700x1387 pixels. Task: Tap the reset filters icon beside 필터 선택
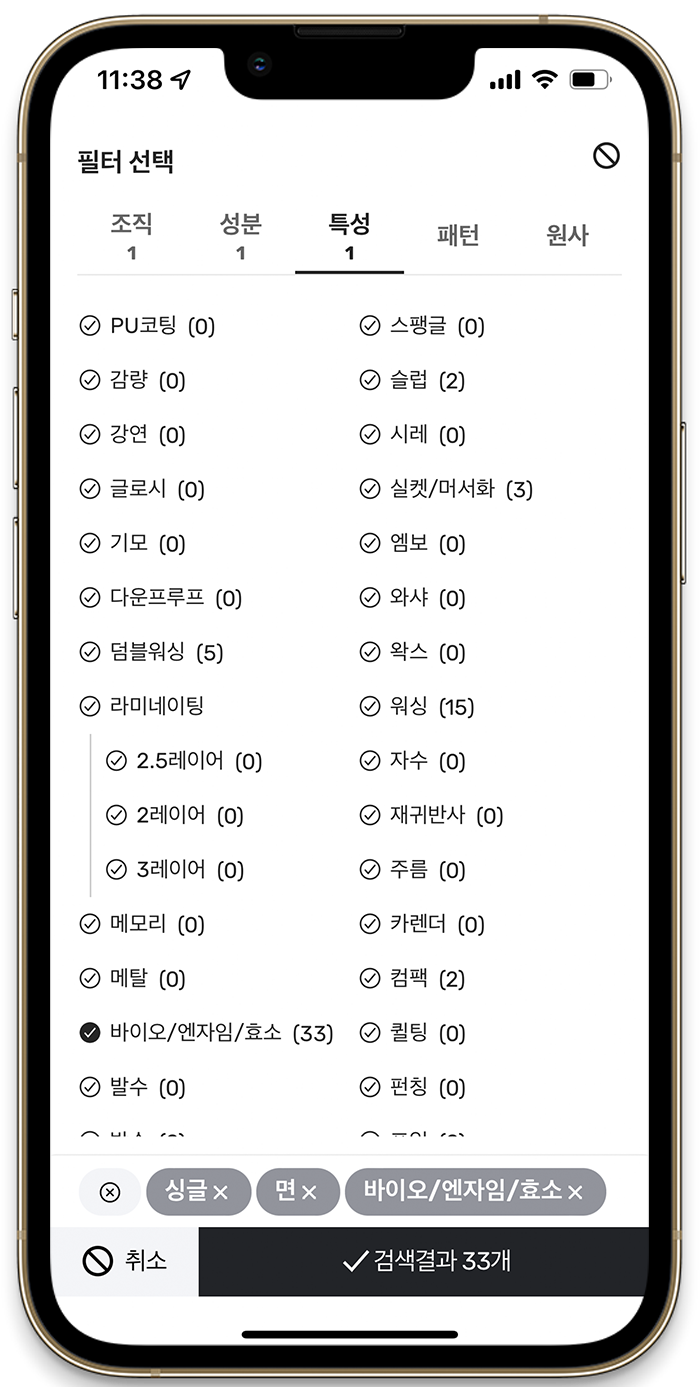(x=606, y=155)
